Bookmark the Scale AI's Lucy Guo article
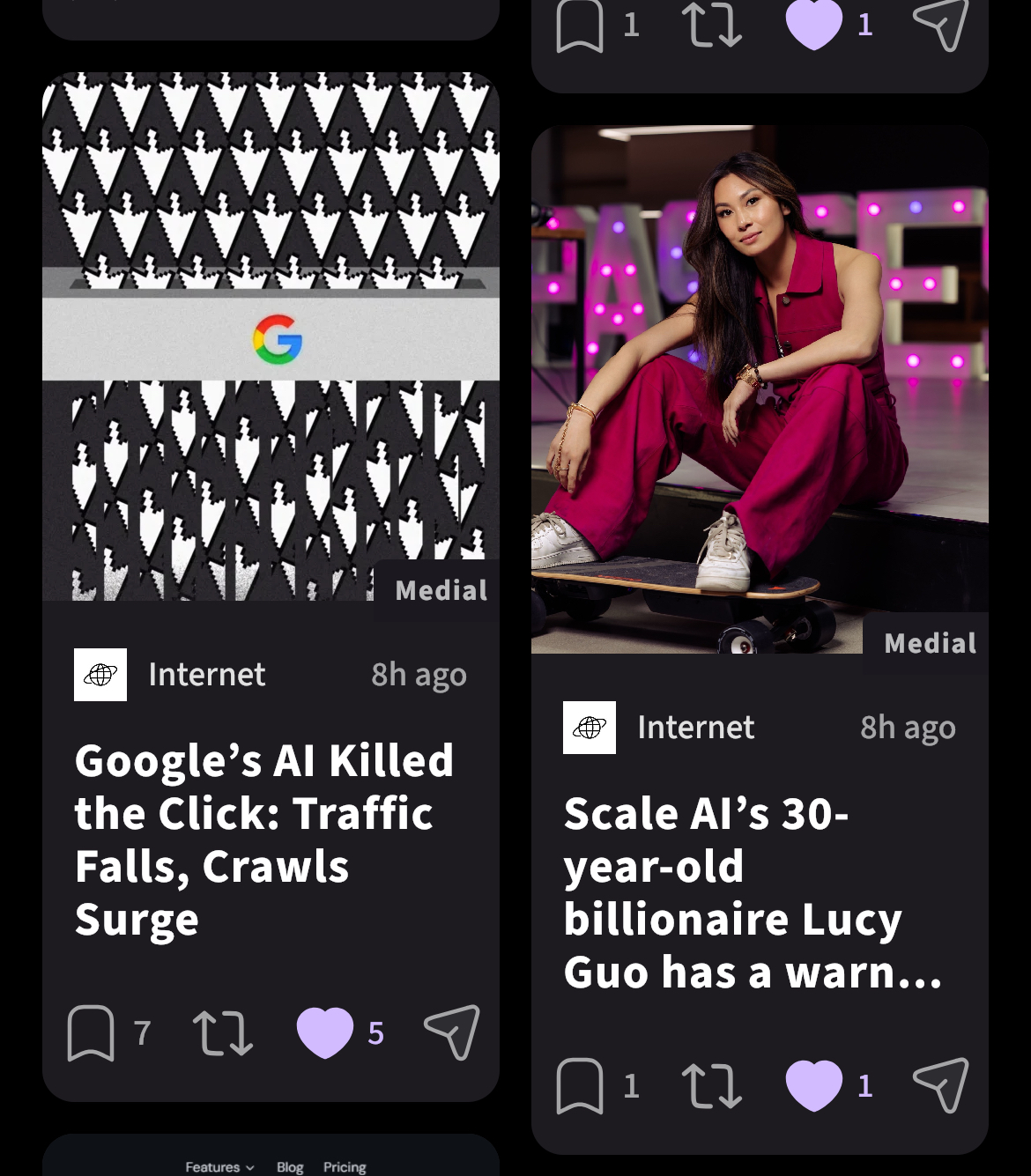The width and height of the screenshot is (1031, 1176). coord(580,1085)
